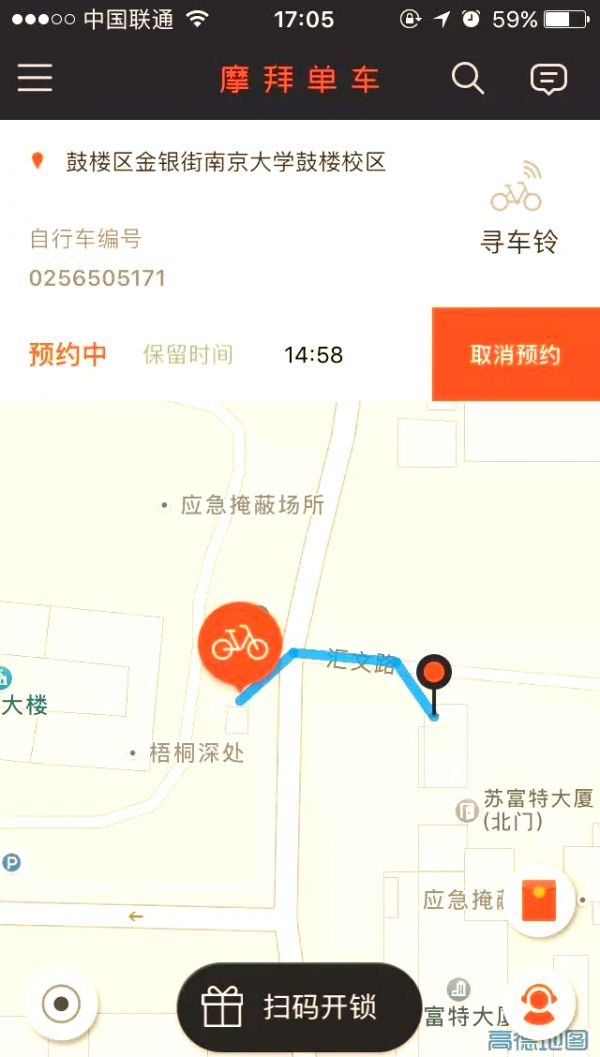Viewport: 600px width, 1057px height.
Task: Open the messages icon
Action: tap(548, 80)
